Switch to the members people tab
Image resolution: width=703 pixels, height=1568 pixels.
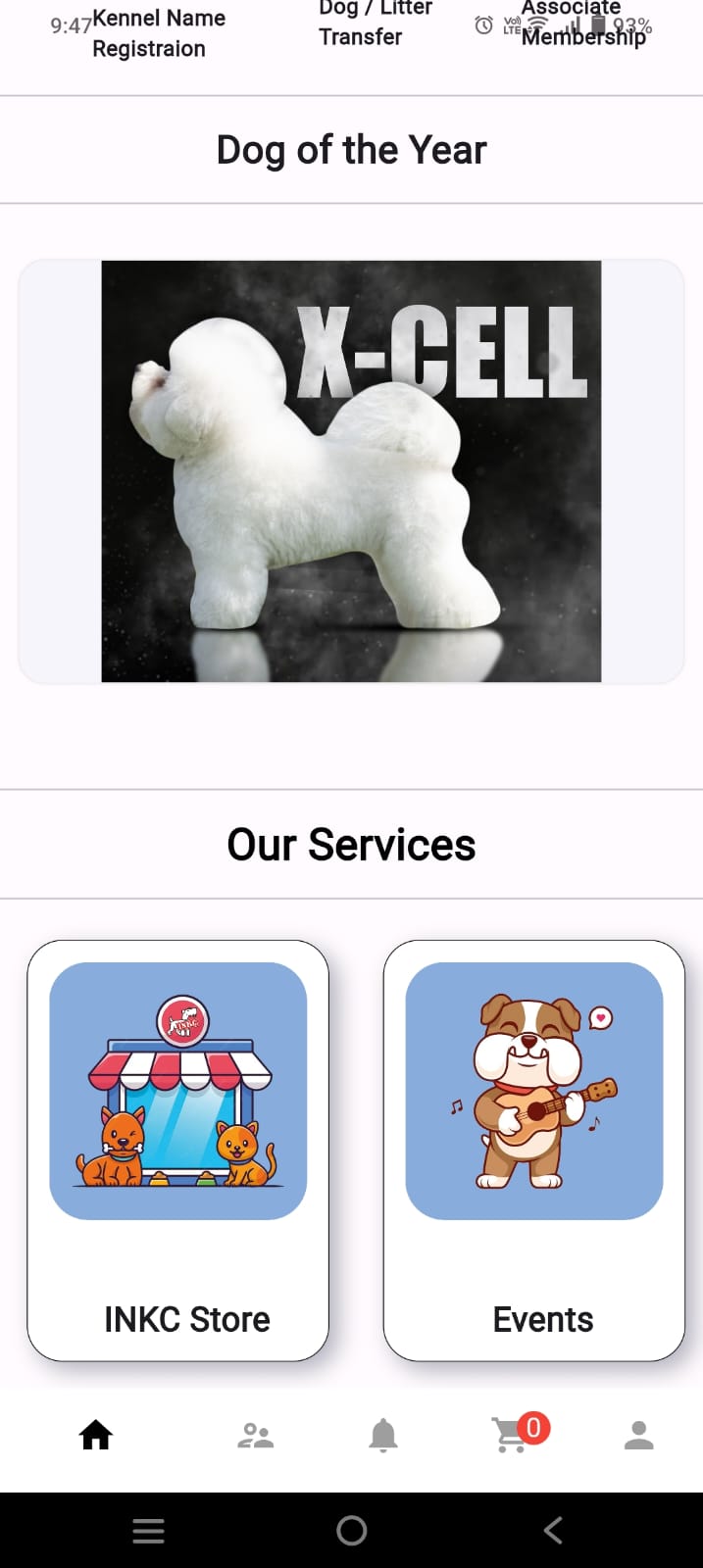(255, 1436)
